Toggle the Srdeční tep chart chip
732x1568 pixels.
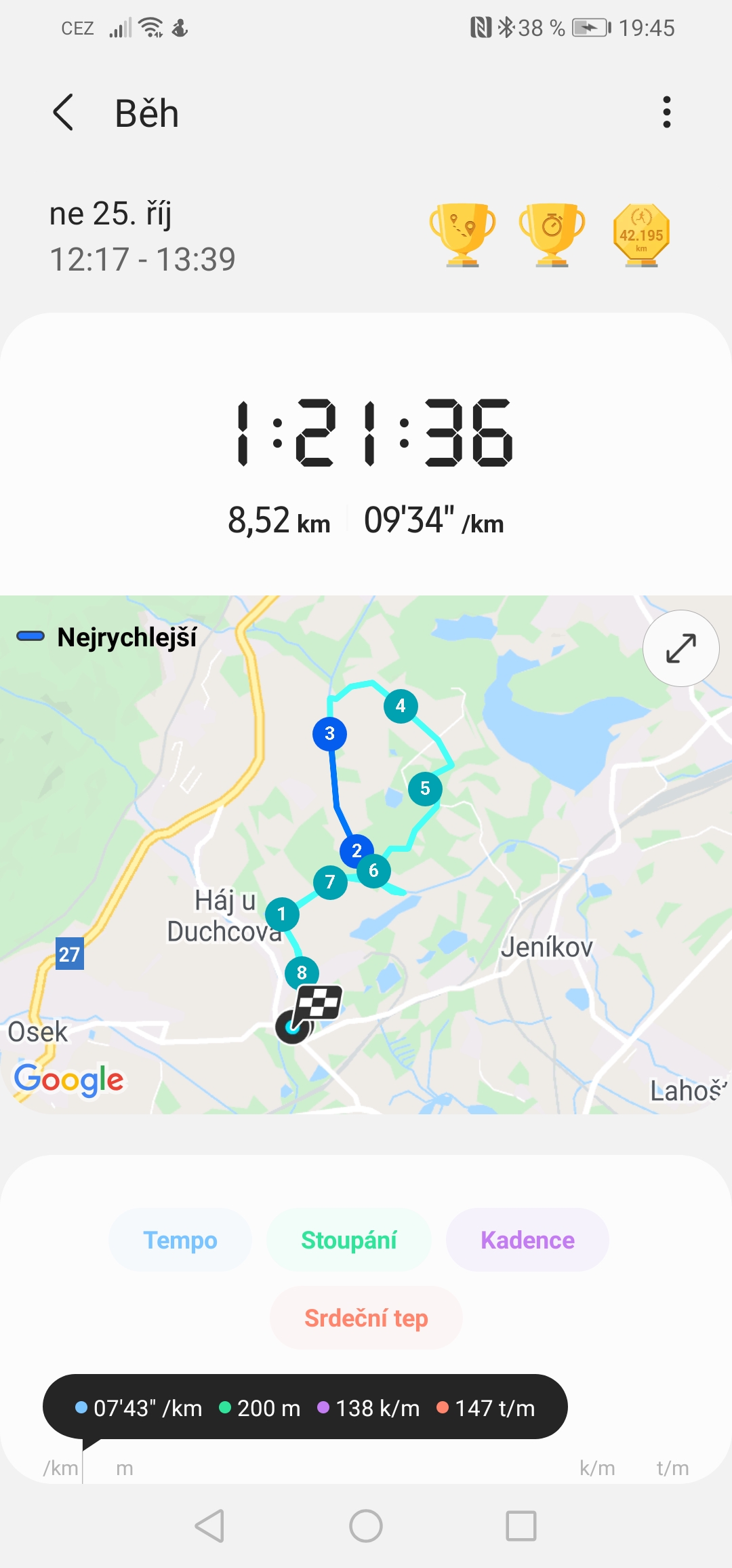click(x=366, y=1318)
